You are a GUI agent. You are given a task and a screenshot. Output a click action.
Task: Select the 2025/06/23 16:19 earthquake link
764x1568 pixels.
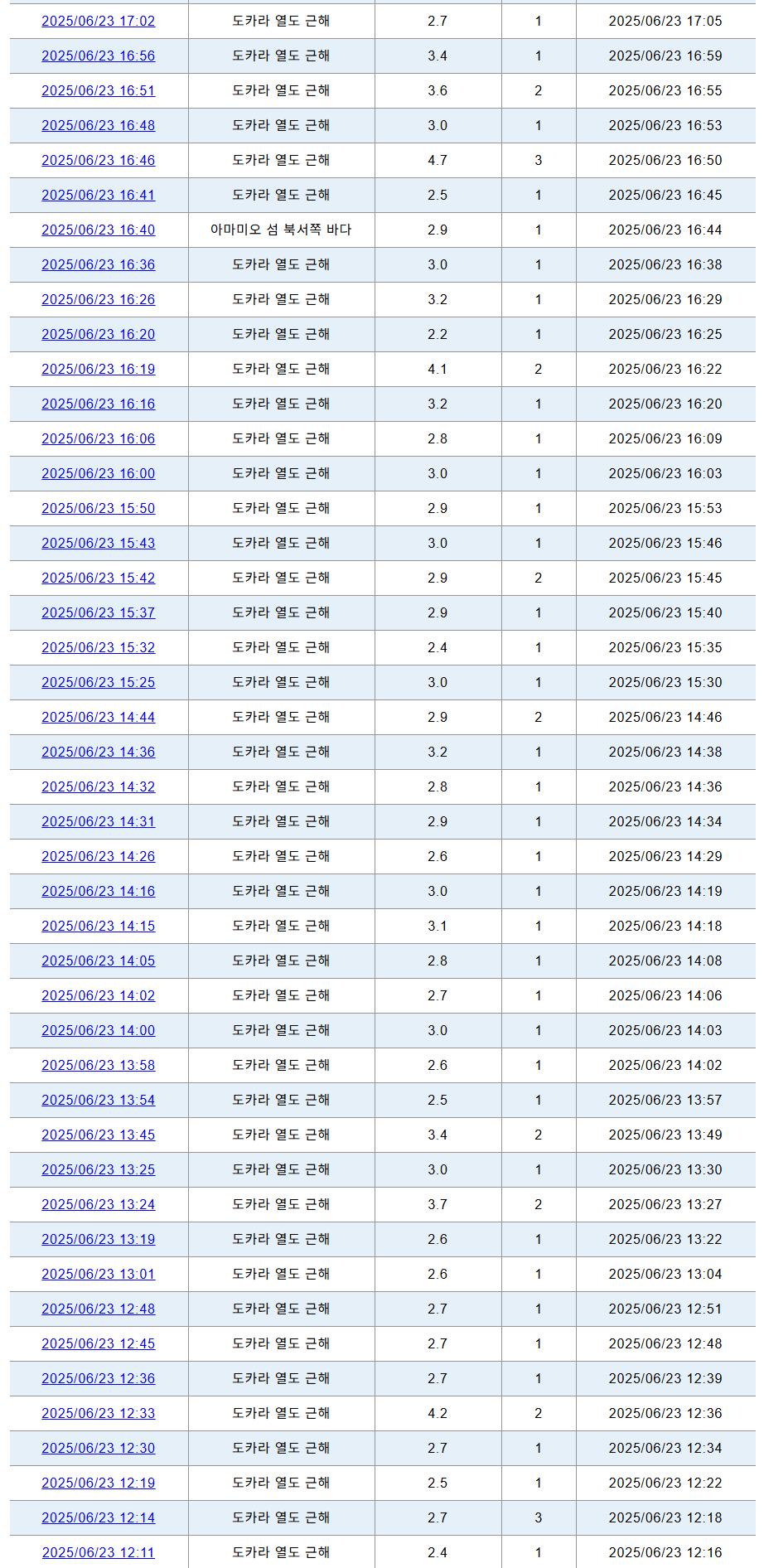click(x=98, y=369)
